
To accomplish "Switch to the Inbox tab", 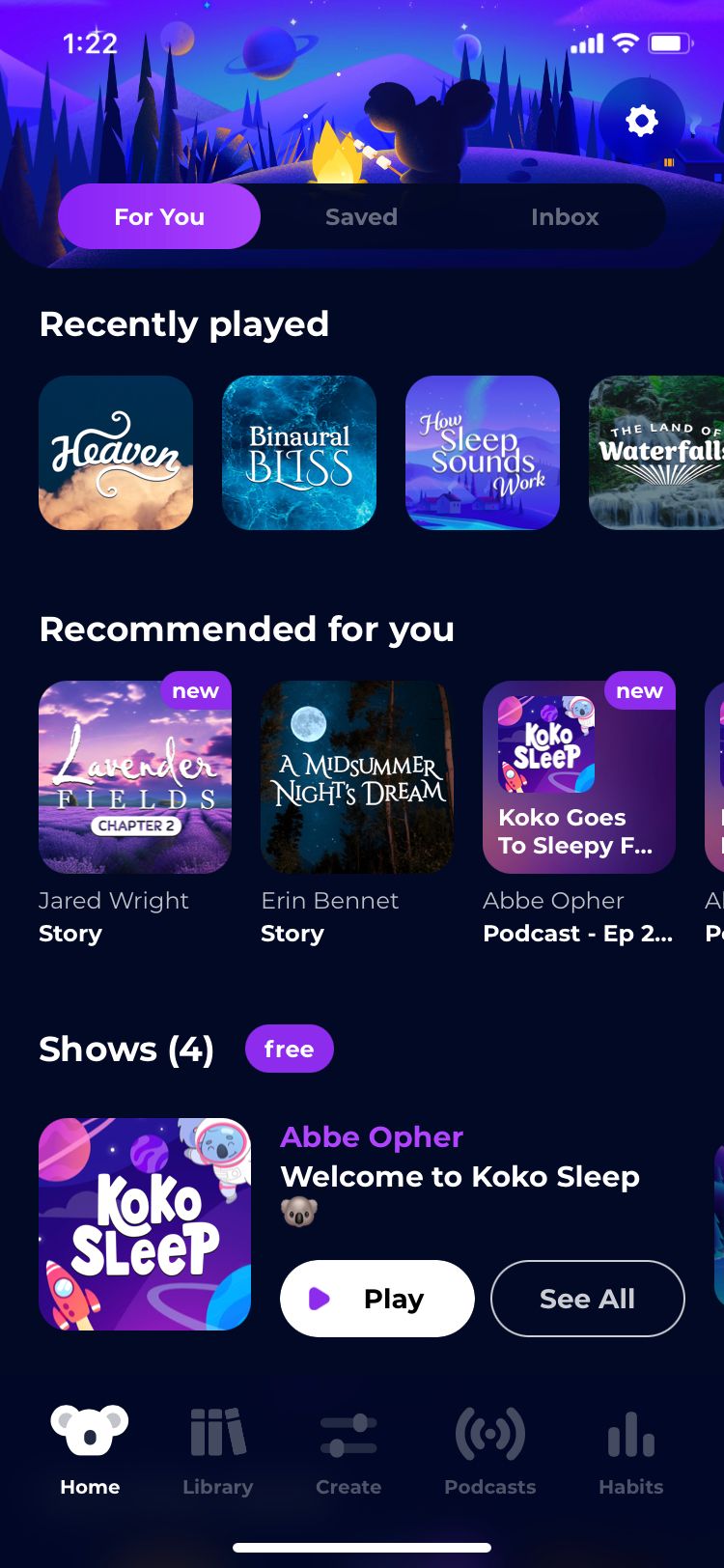I will pyautogui.click(x=565, y=217).
